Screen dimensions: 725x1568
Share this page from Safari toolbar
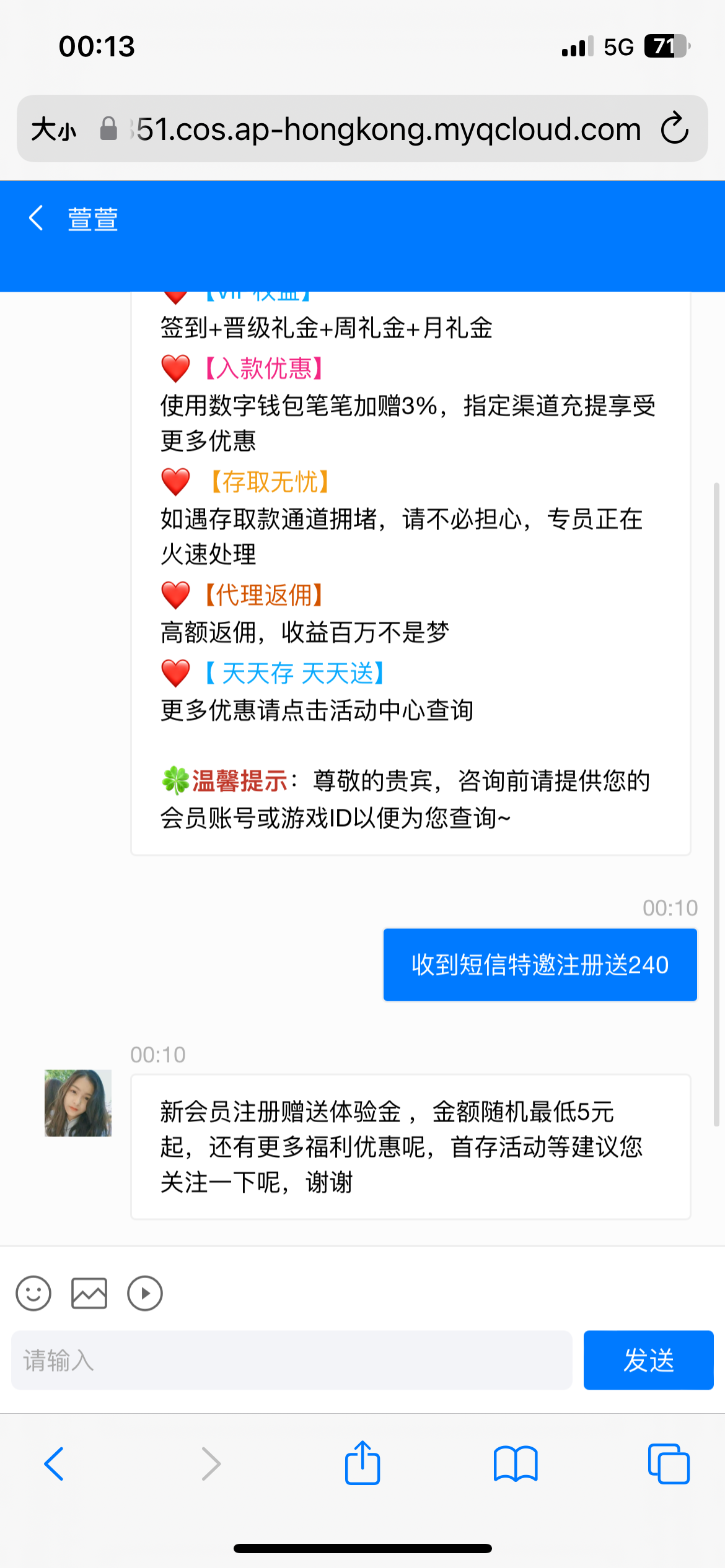pyautogui.click(x=362, y=1464)
